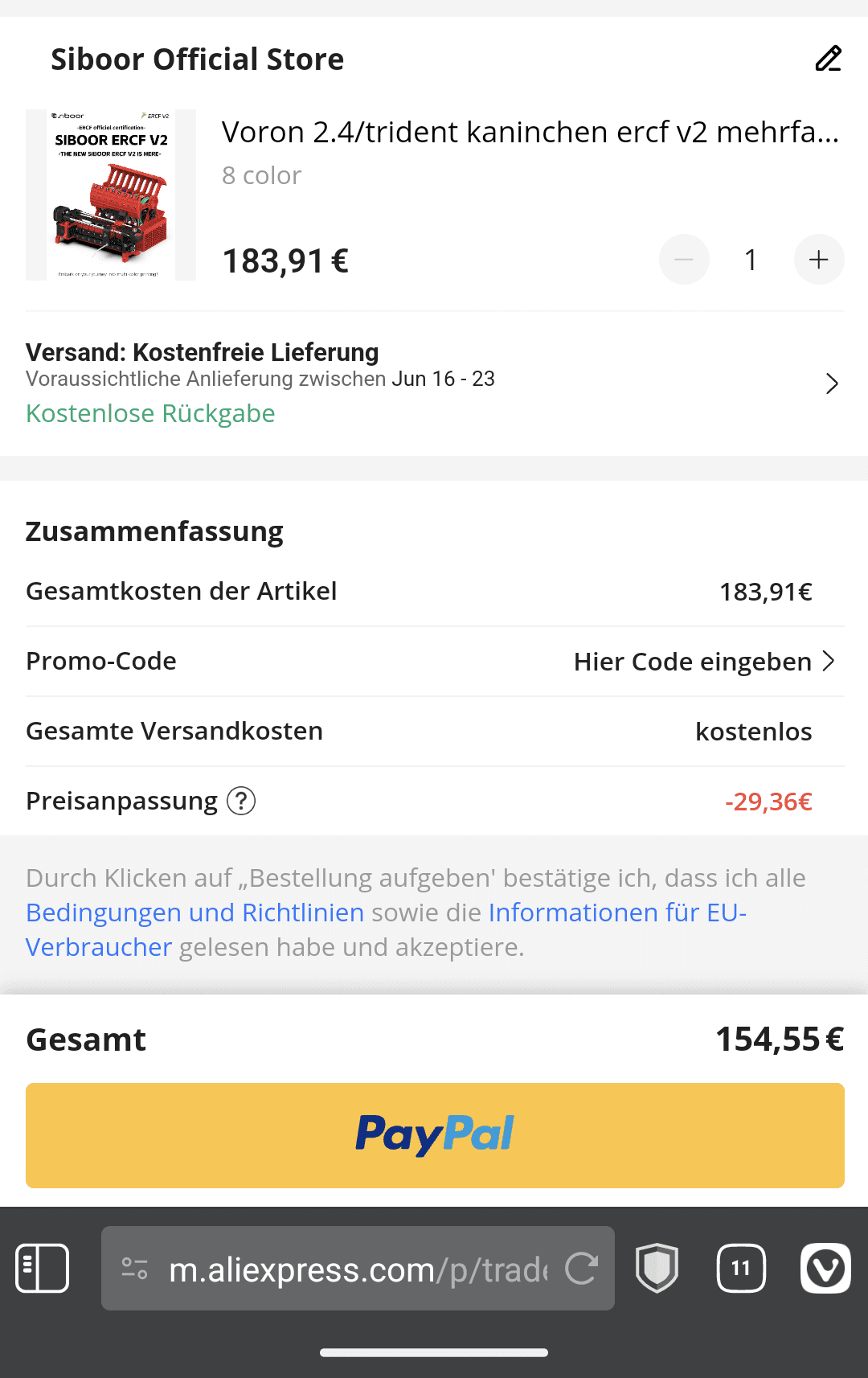Increase item quantity with the plus button
This screenshot has height=1378, width=868.
(818, 260)
